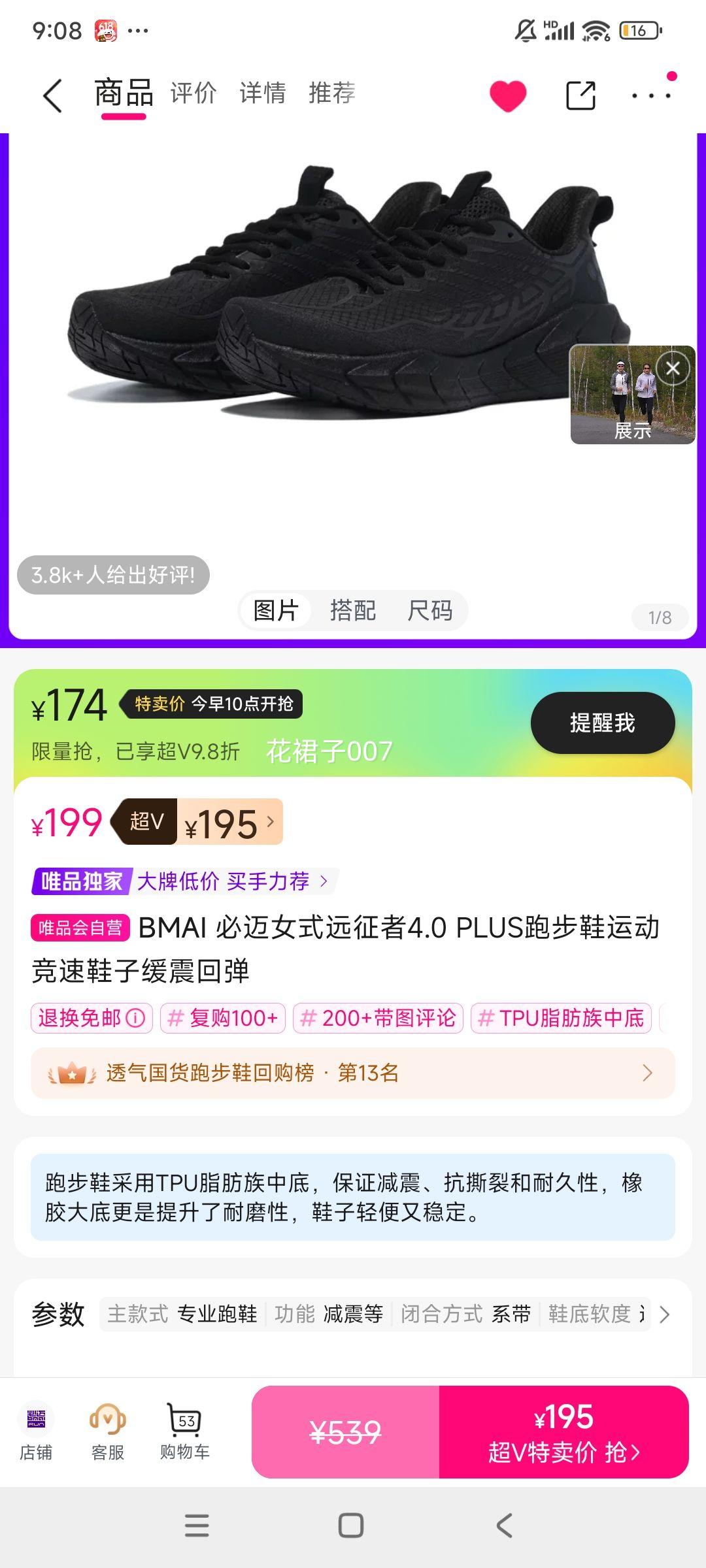View the 透气国货跑步鞋回购榜 ranking
Image resolution: width=706 pixels, height=1568 pixels.
pos(352,1073)
